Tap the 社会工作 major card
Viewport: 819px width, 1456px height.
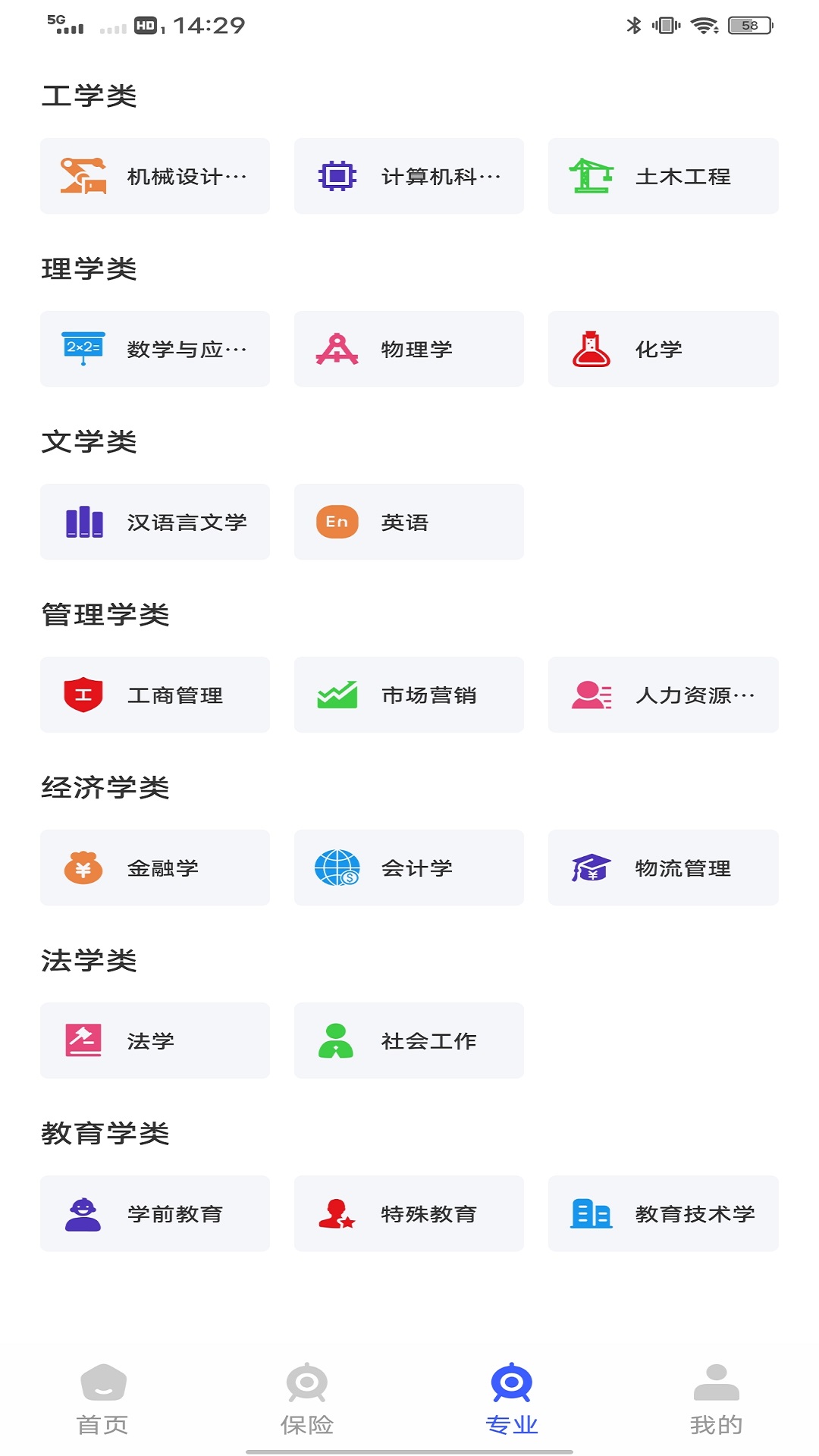(x=409, y=1040)
